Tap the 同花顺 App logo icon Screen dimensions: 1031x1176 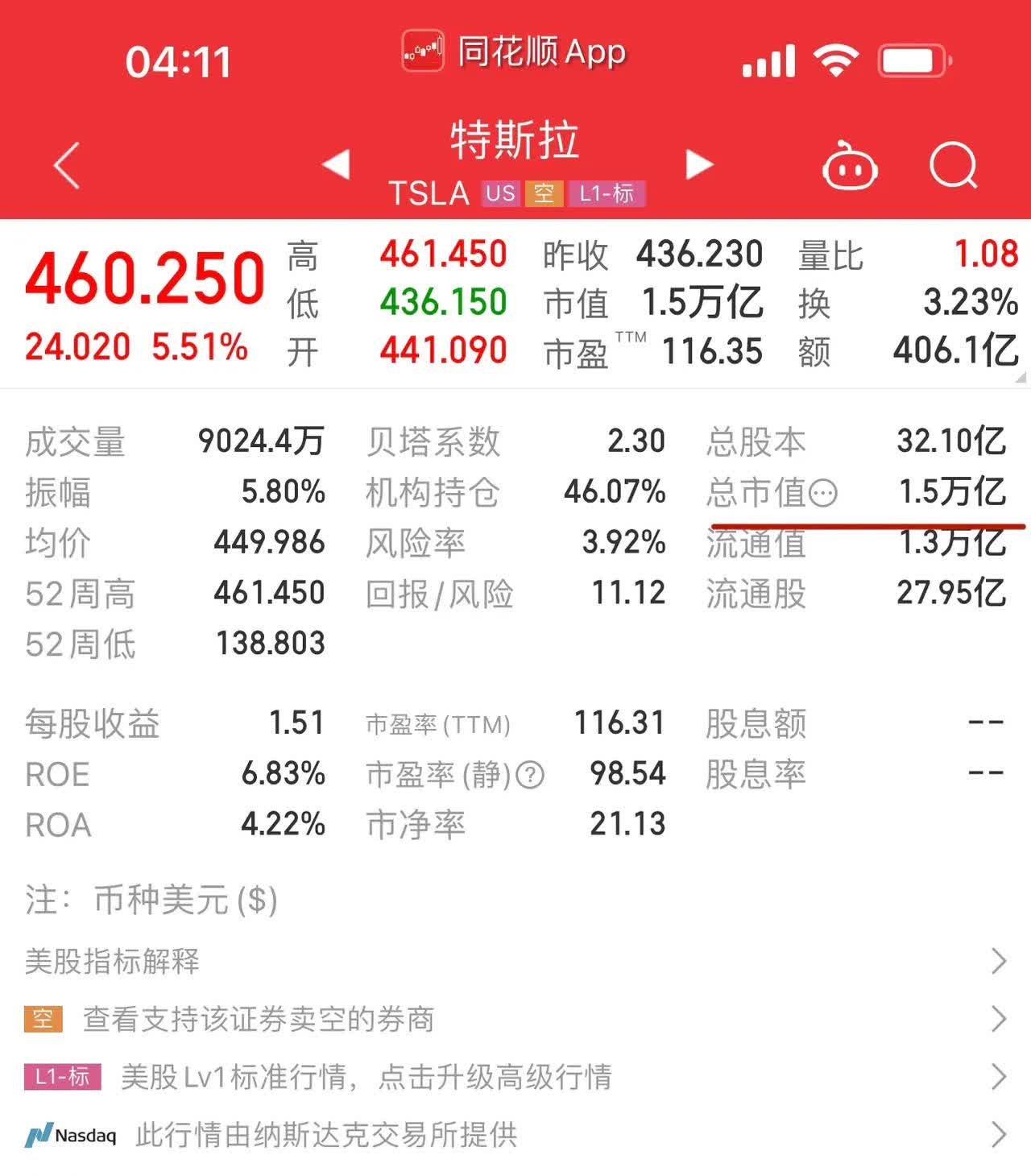422,50
